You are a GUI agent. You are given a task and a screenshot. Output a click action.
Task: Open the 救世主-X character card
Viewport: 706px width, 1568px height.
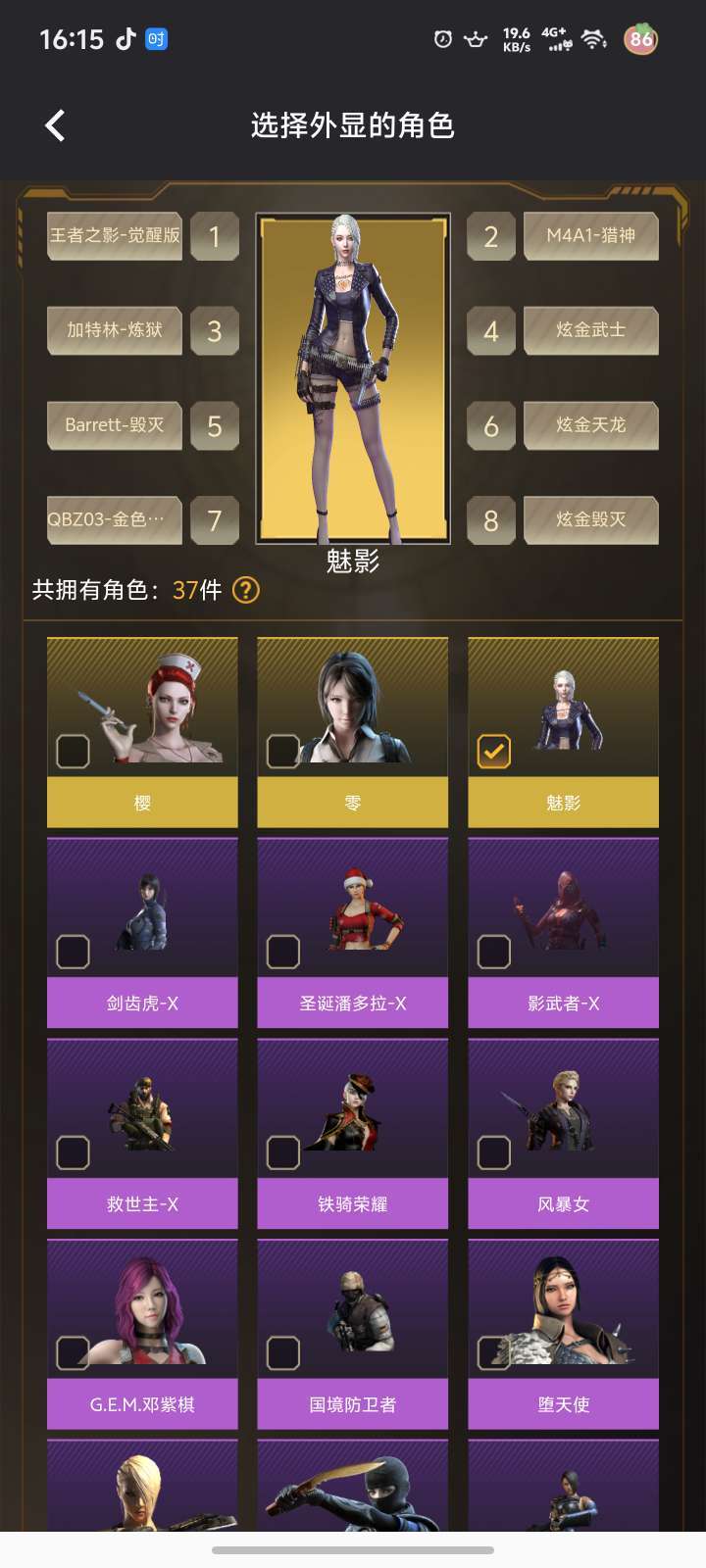coord(142,1134)
